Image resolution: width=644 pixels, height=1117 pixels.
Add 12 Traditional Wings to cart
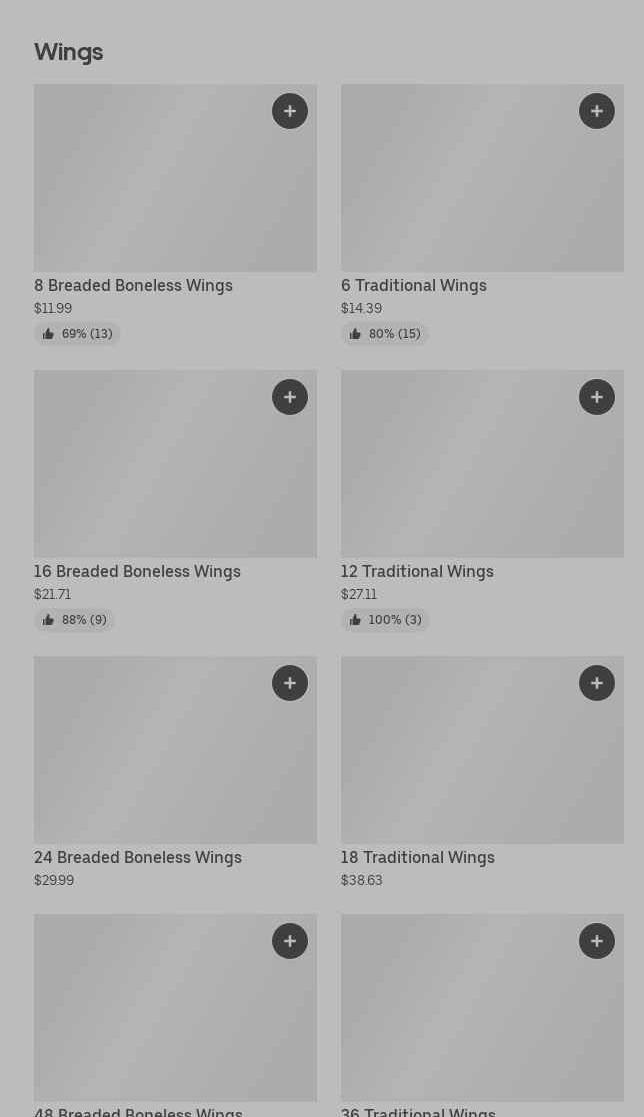click(597, 397)
